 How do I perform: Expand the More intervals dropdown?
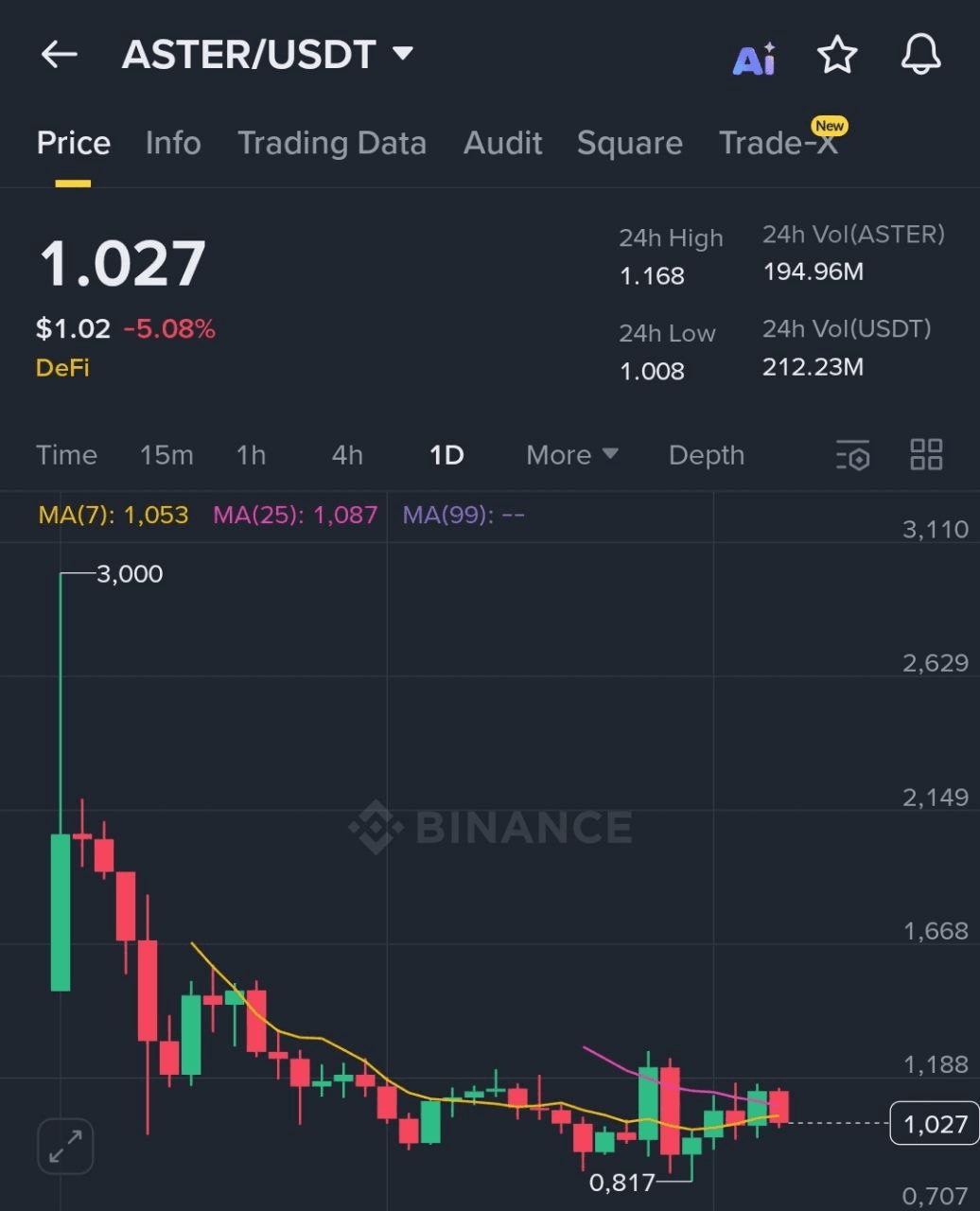(x=571, y=455)
